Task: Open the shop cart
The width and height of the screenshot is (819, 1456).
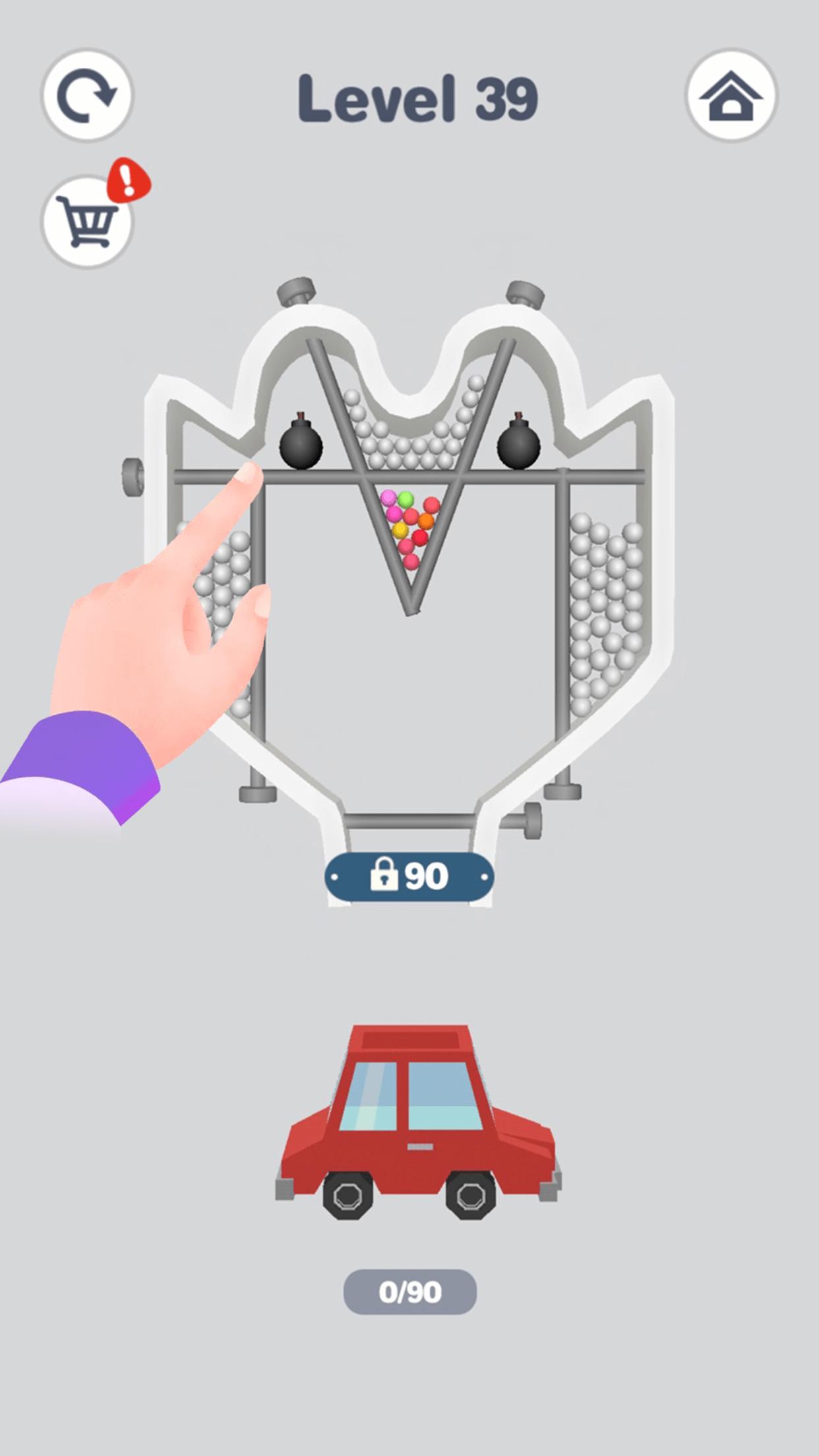Action: (x=87, y=221)
